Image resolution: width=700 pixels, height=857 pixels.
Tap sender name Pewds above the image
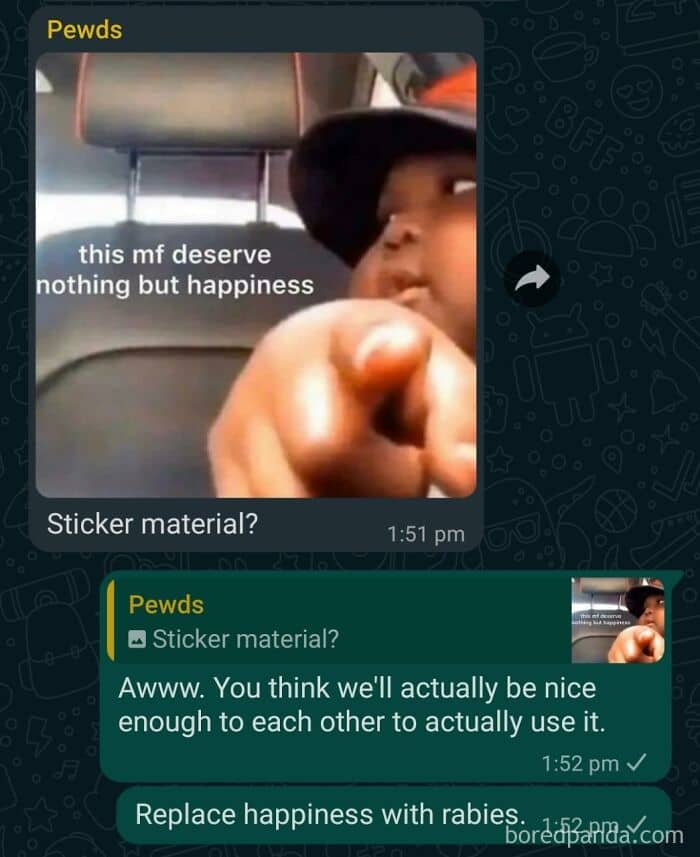coord(85,30)
